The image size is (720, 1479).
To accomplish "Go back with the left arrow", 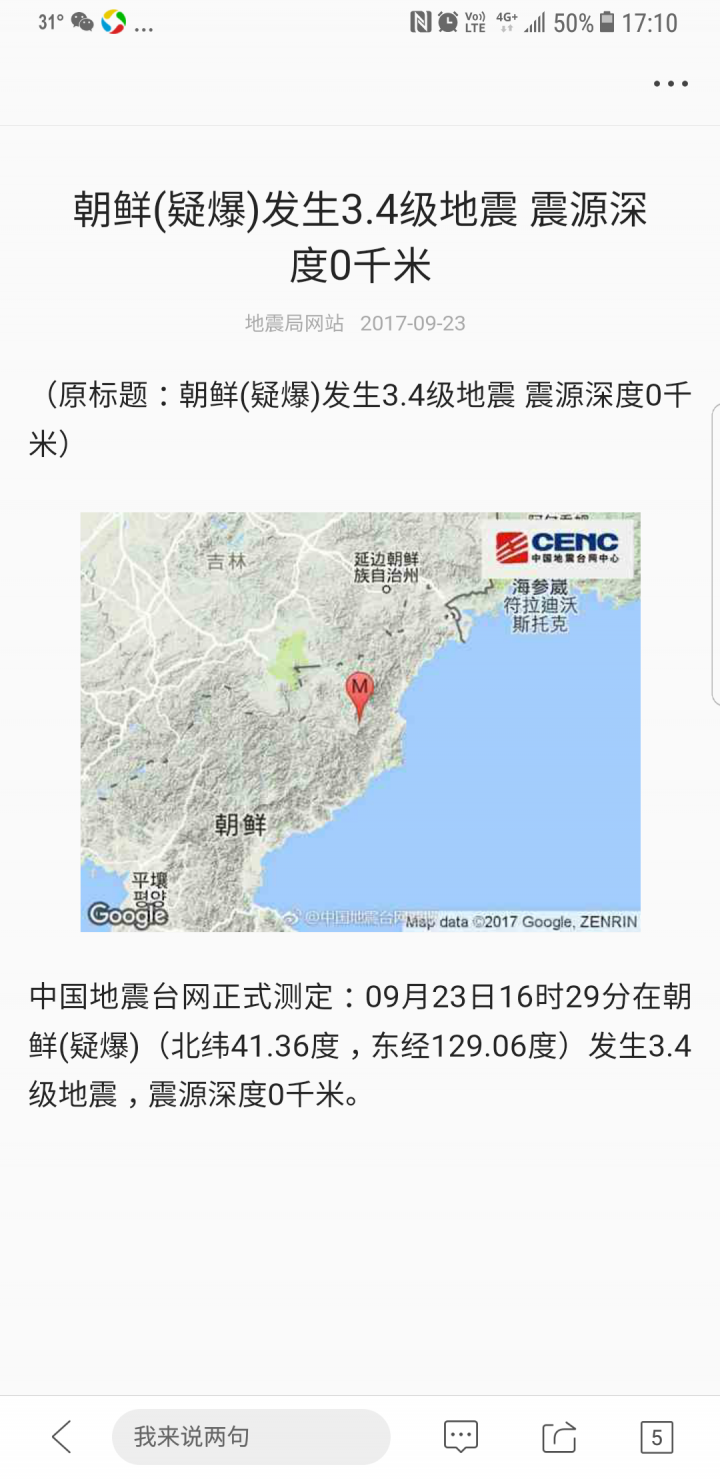I will point(62,1437).
